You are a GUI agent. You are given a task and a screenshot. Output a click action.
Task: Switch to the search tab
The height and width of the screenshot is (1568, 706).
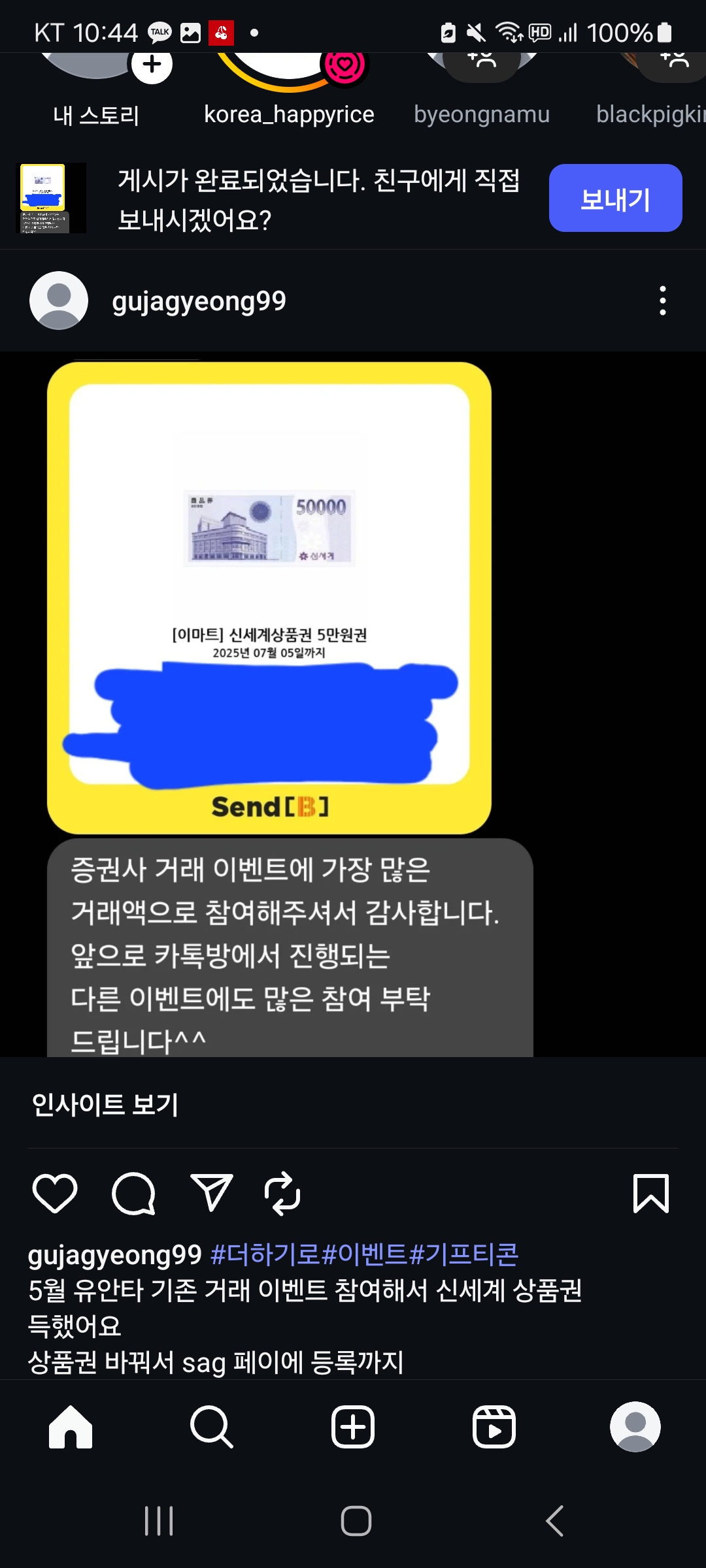point(211,1428)
